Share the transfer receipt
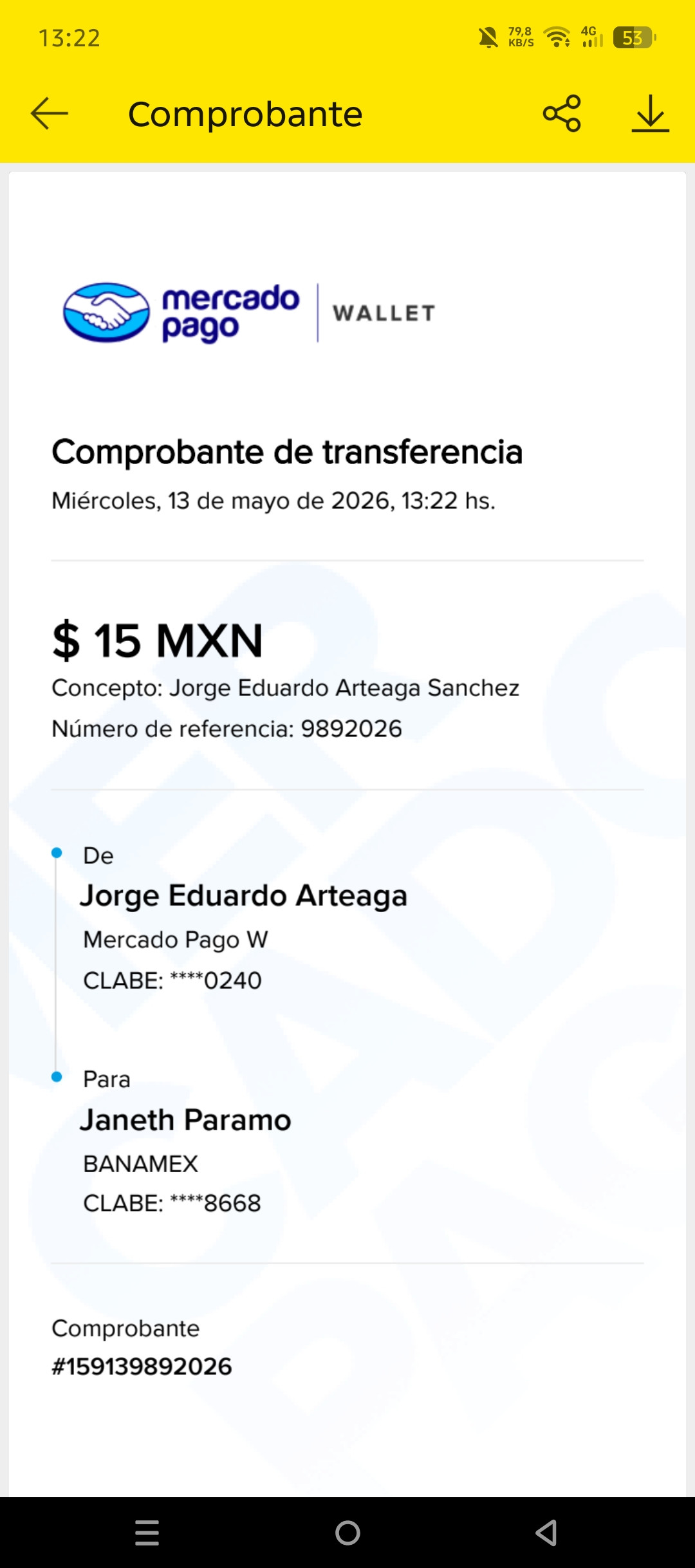This screenshot has height=1568, width=695. [x=562, y=113]
